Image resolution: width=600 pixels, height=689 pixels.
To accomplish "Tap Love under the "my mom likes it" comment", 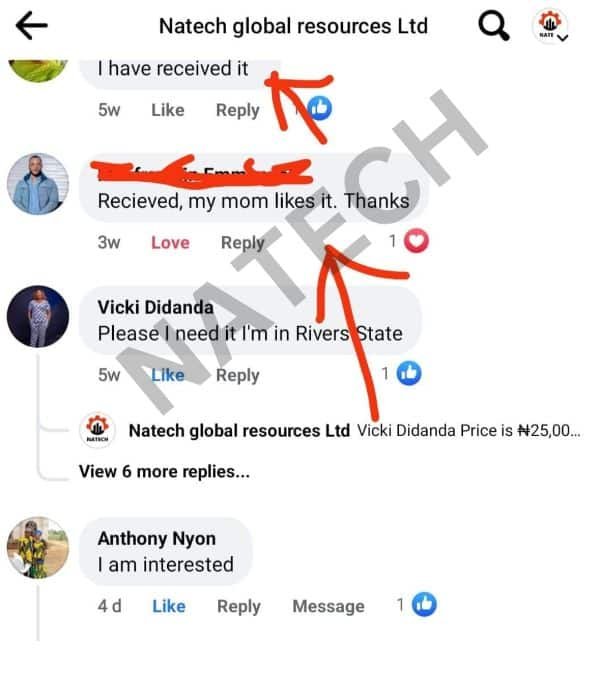I will point(169,242).
